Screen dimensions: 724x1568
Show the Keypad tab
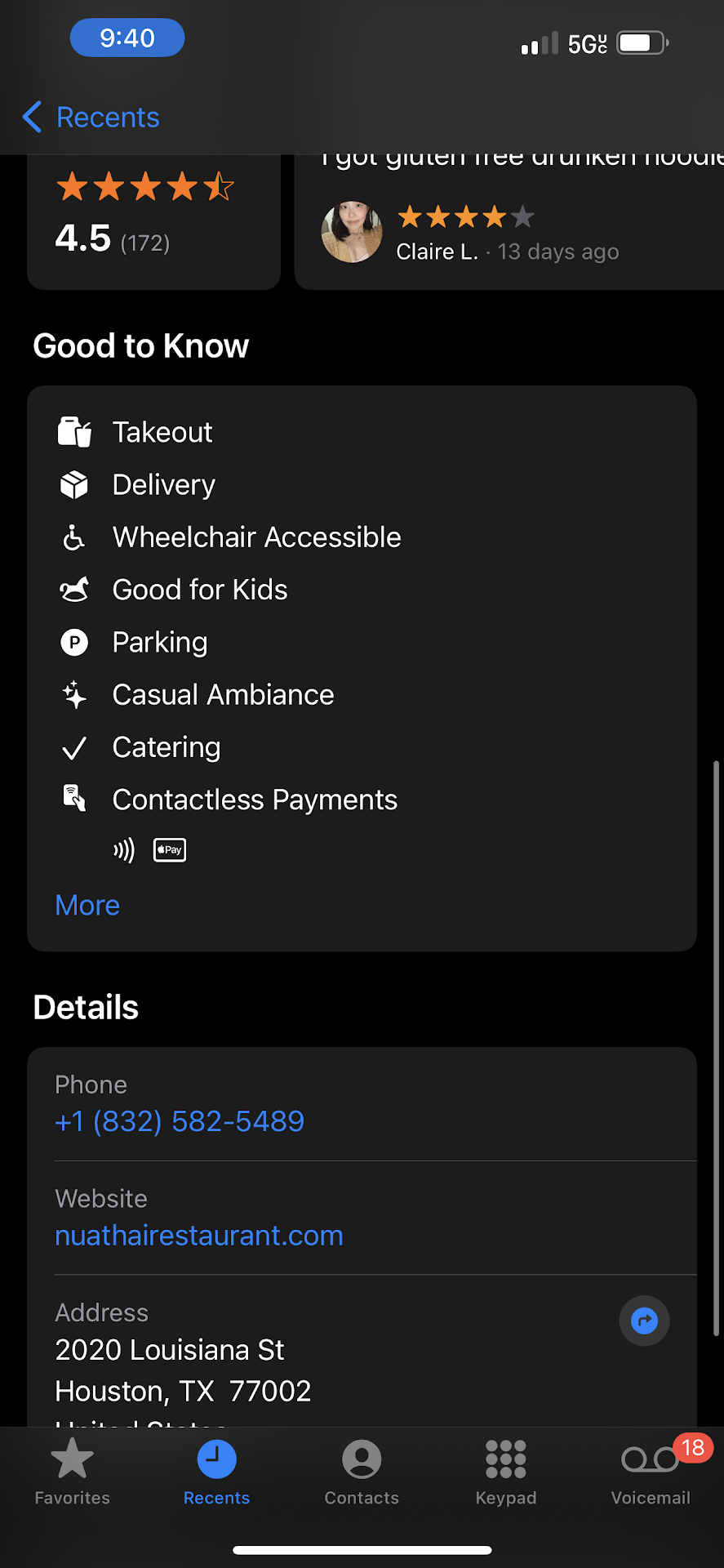[x=506, y=1472]
